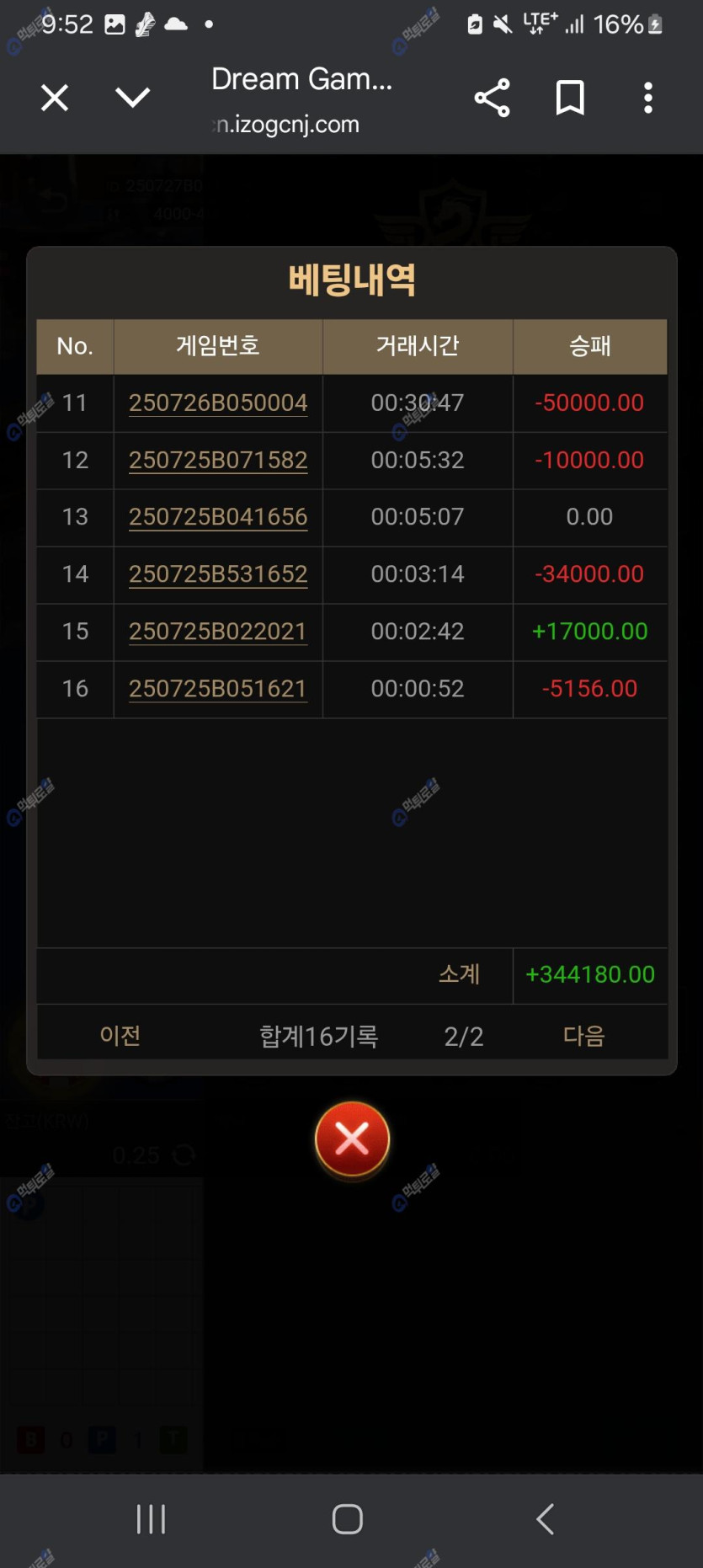Dismiss the betting history dialog

pos(352,1139)
